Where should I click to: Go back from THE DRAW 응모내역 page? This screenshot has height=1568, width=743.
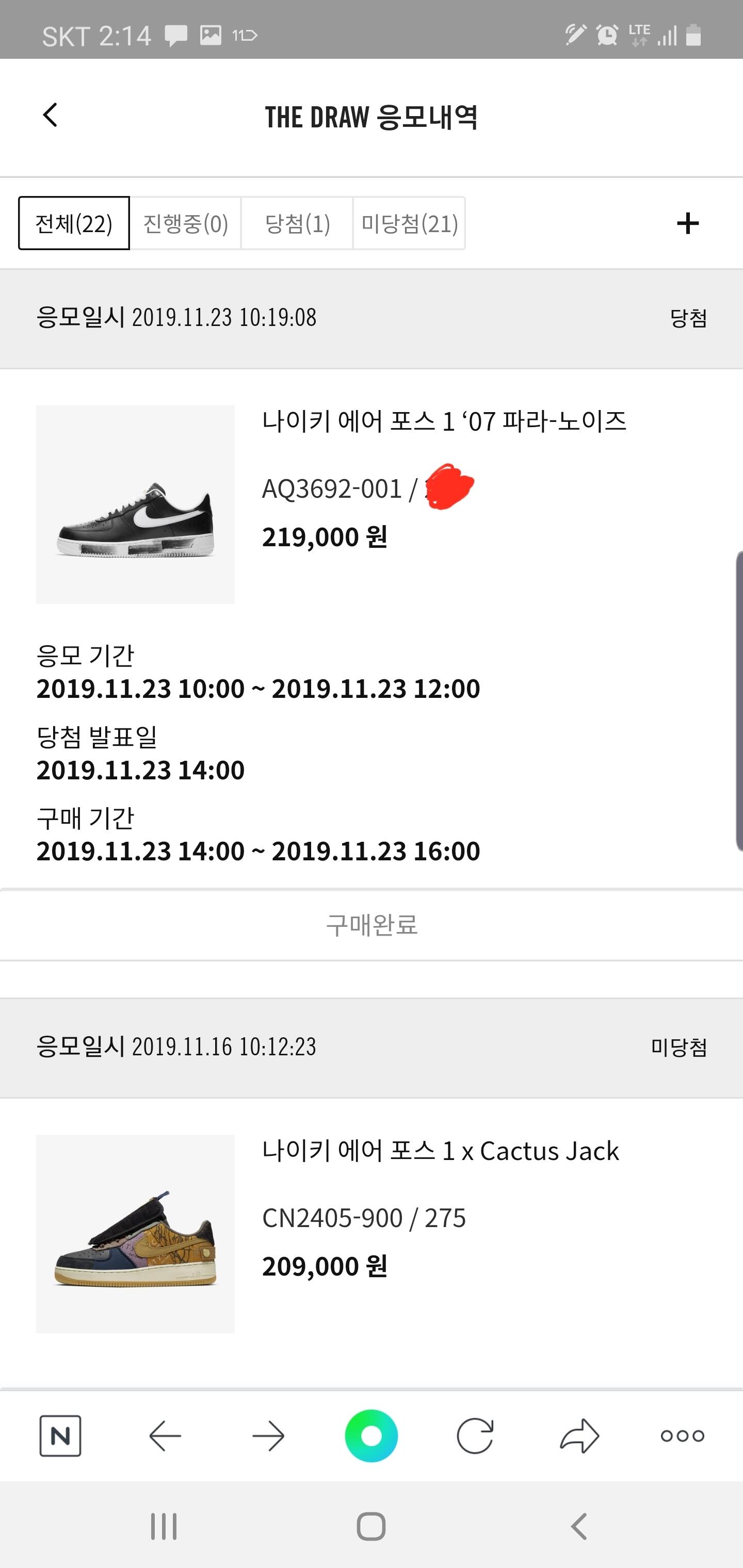click(x=51, y=115)
